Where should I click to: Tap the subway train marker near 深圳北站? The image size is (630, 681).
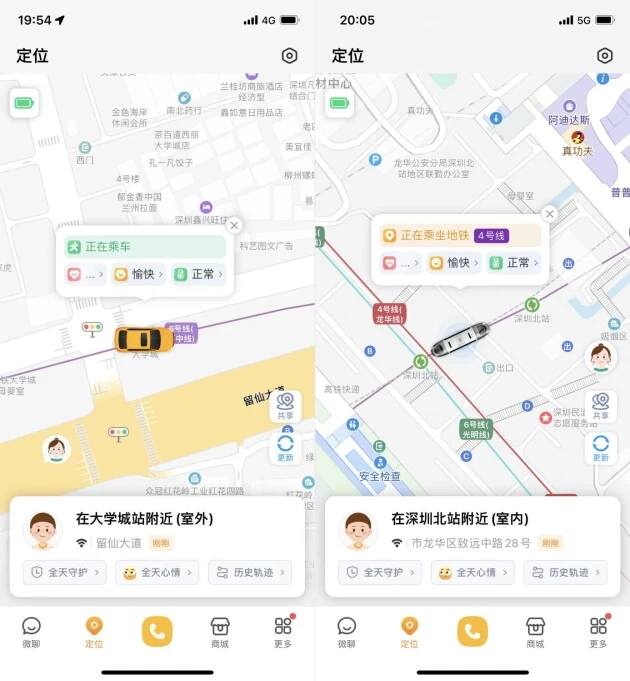(x=459, y=339)
